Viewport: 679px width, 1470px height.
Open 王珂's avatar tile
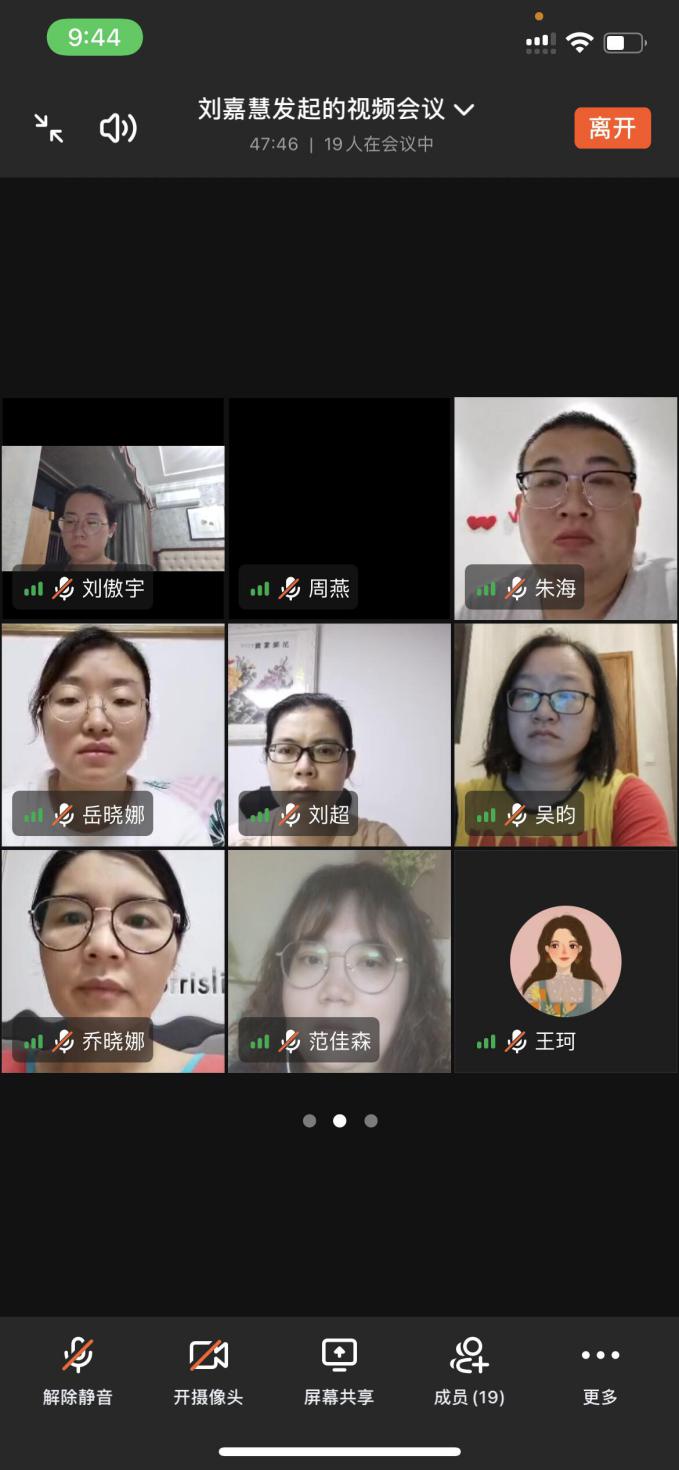[566, 961]
